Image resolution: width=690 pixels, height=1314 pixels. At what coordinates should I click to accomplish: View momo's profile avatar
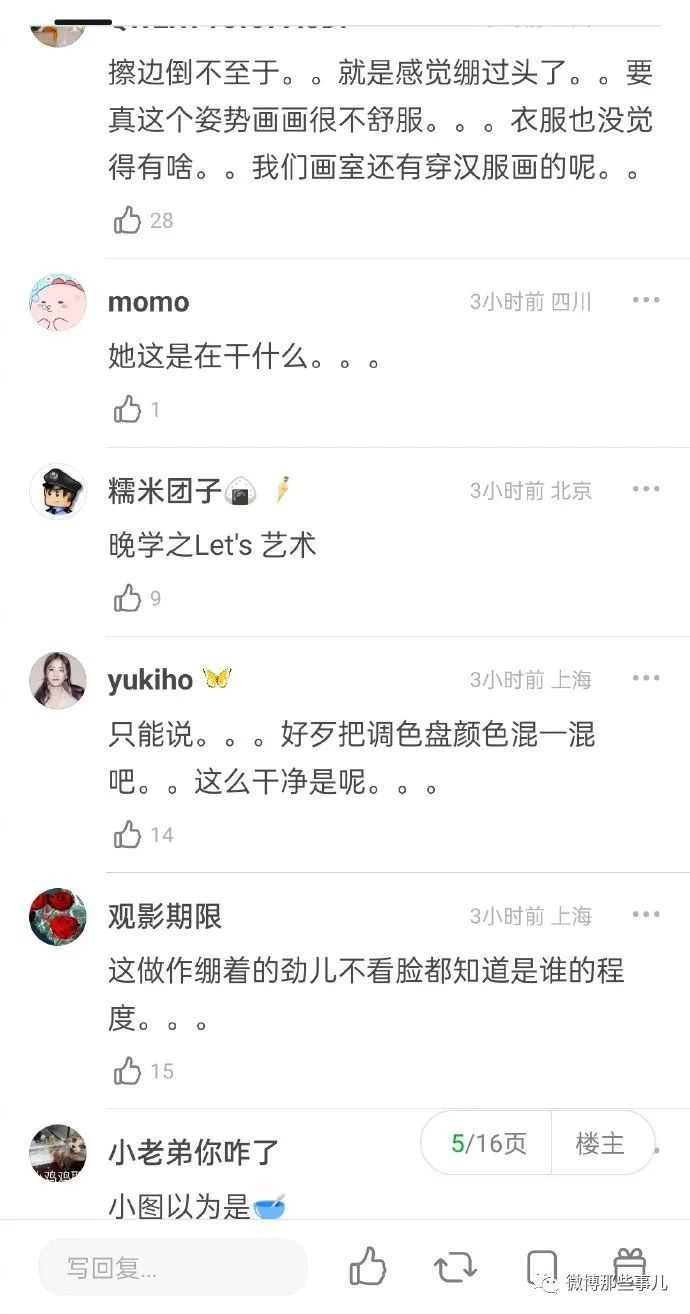coord(58,301)
